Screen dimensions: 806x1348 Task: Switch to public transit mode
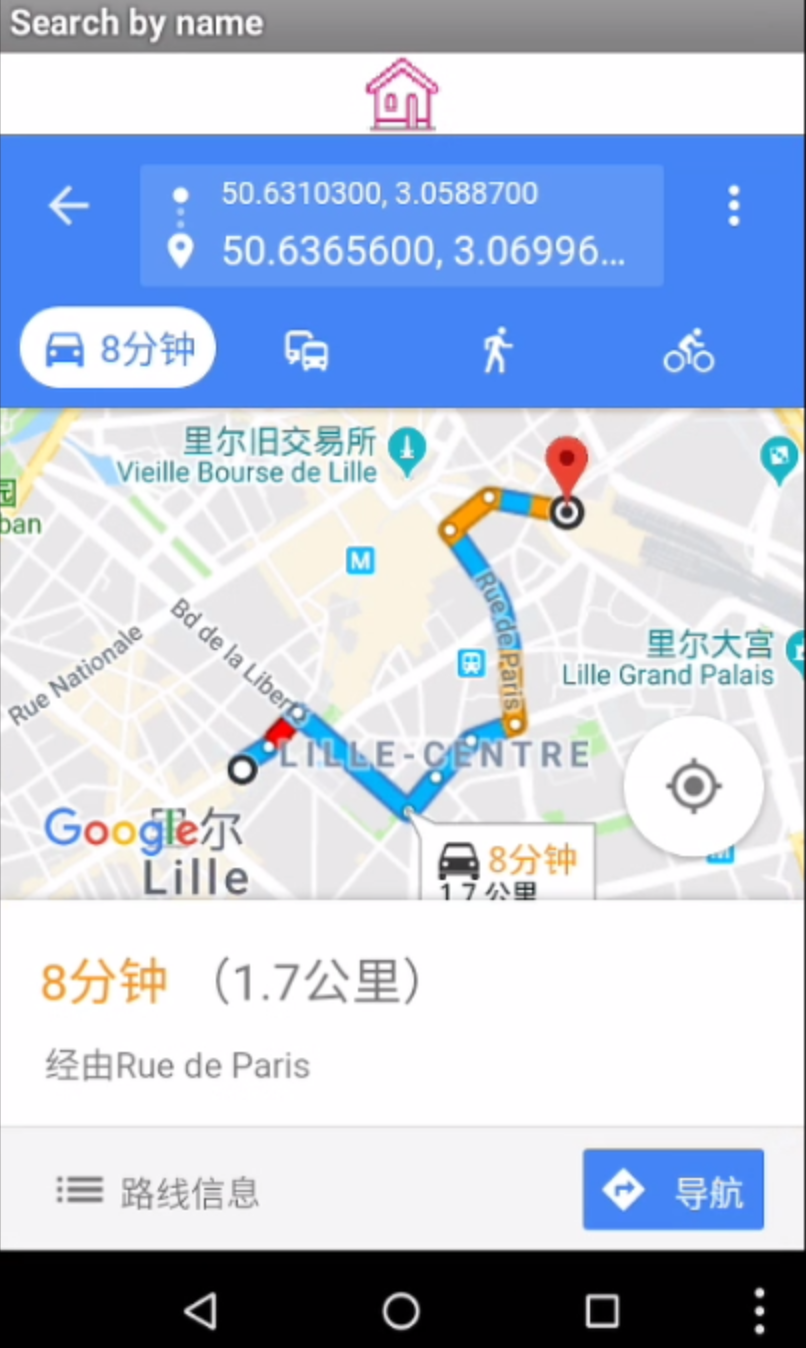[306, 351]
